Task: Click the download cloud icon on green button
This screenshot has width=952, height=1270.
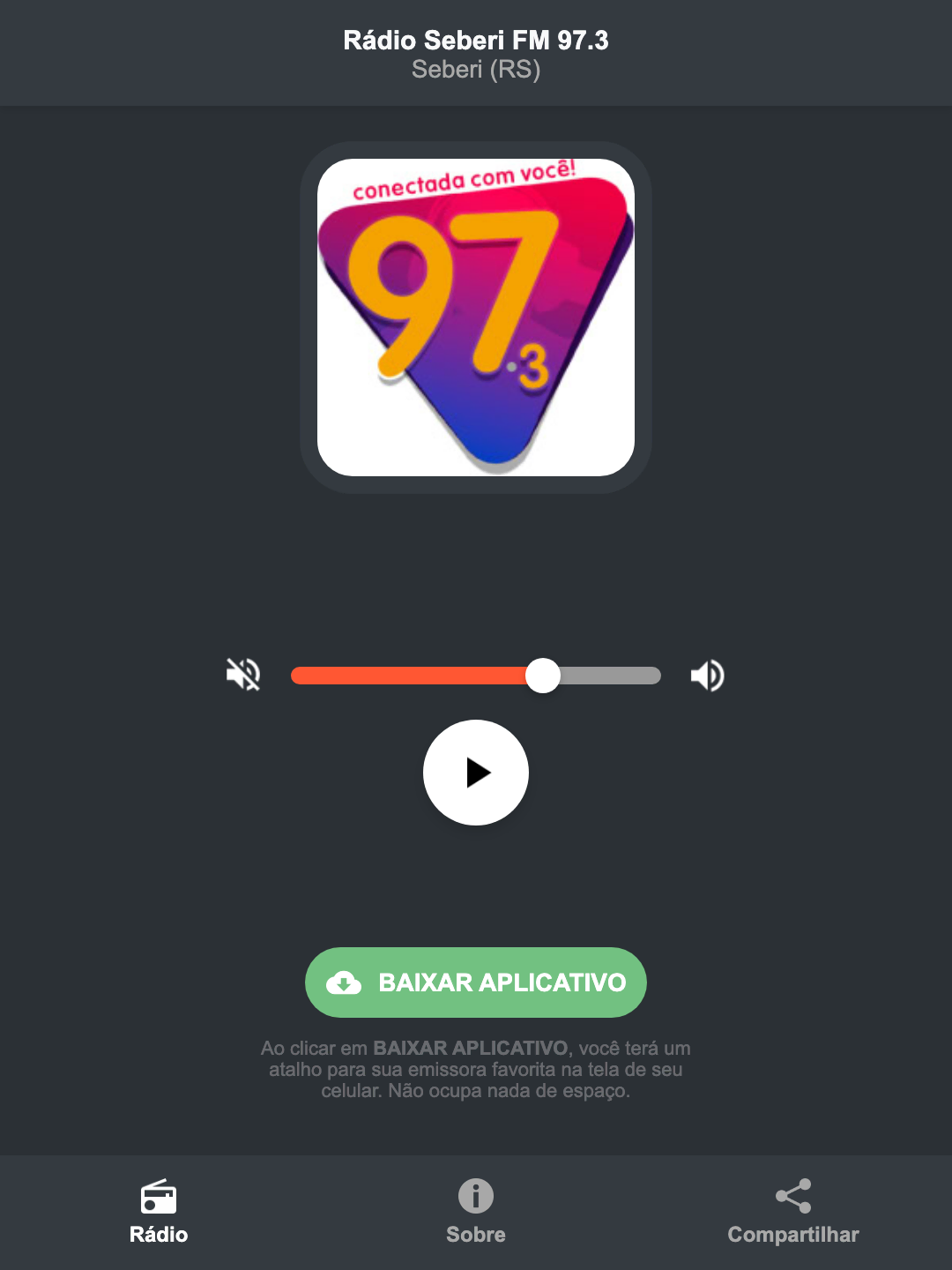Action: coord(346,982)
